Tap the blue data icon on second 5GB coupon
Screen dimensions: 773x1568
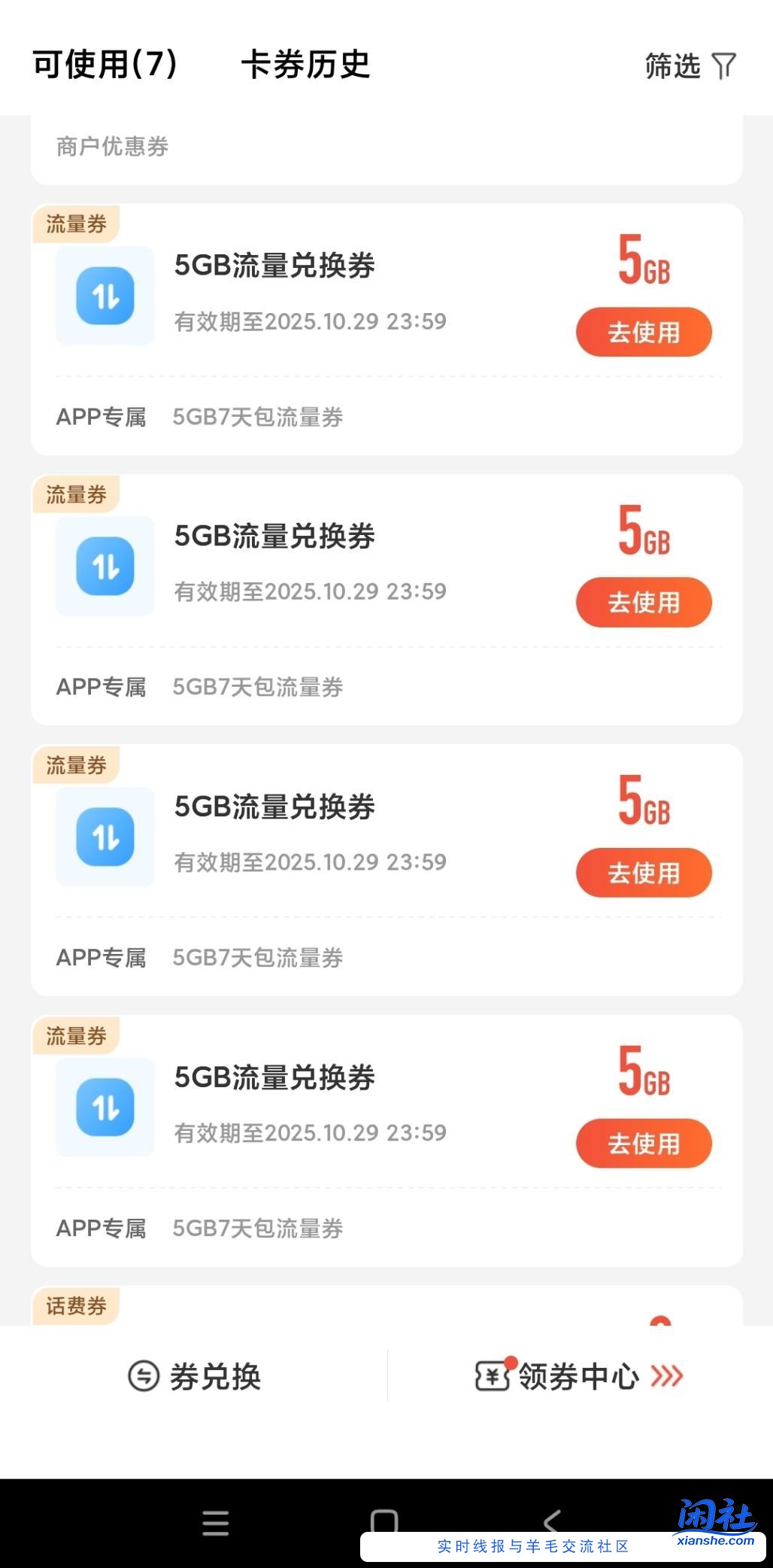pos(105,567)
